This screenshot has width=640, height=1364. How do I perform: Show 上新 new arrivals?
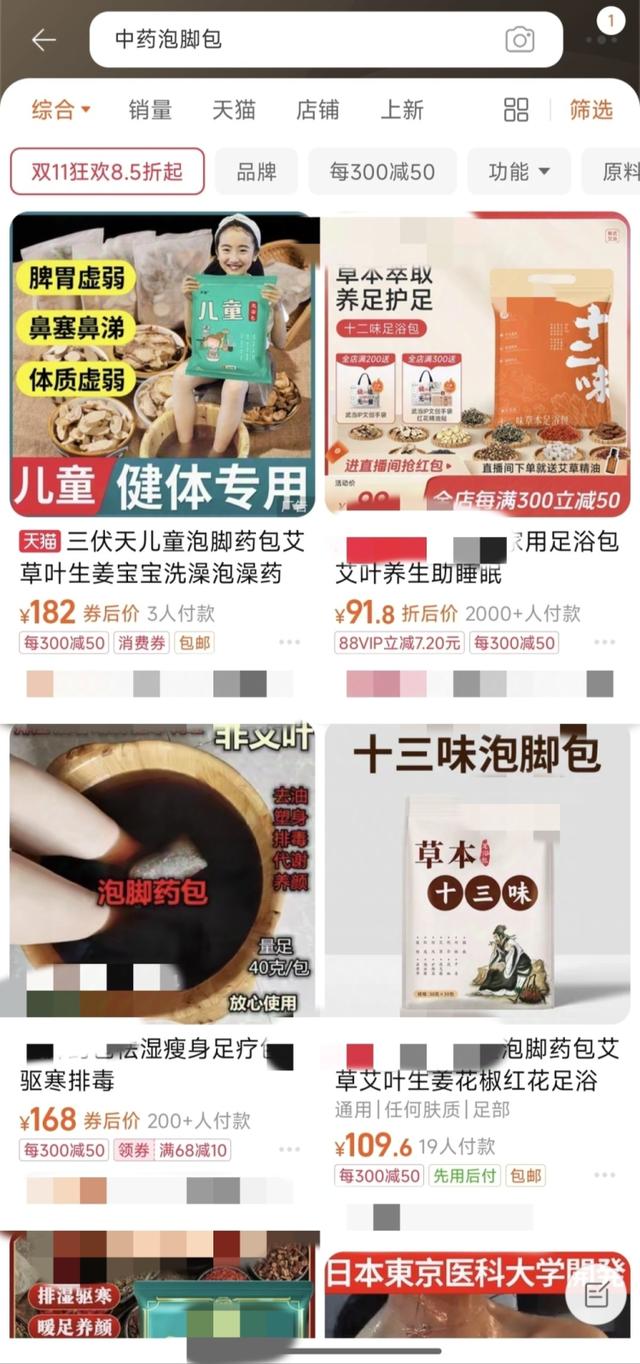point(401,110)
